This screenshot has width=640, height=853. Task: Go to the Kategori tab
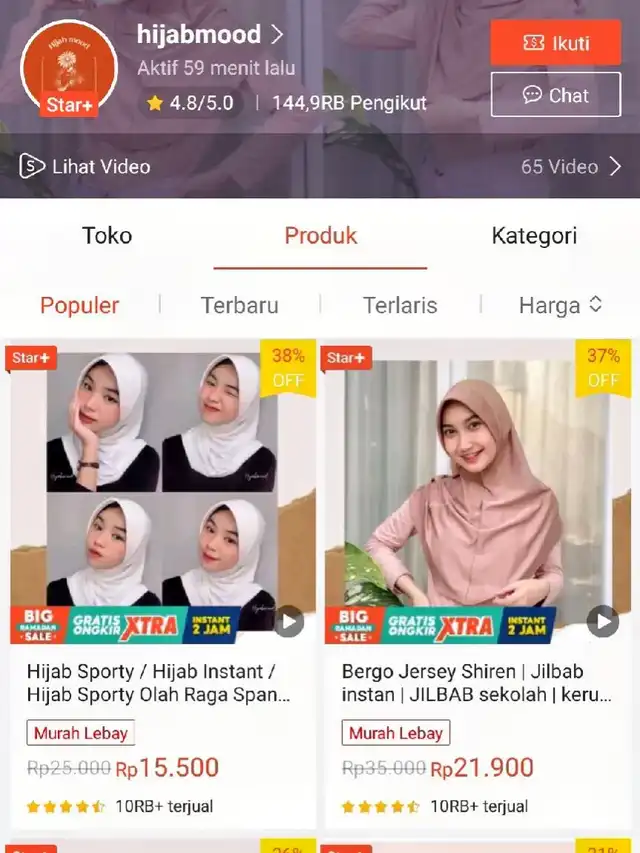[x=534, y=236]
